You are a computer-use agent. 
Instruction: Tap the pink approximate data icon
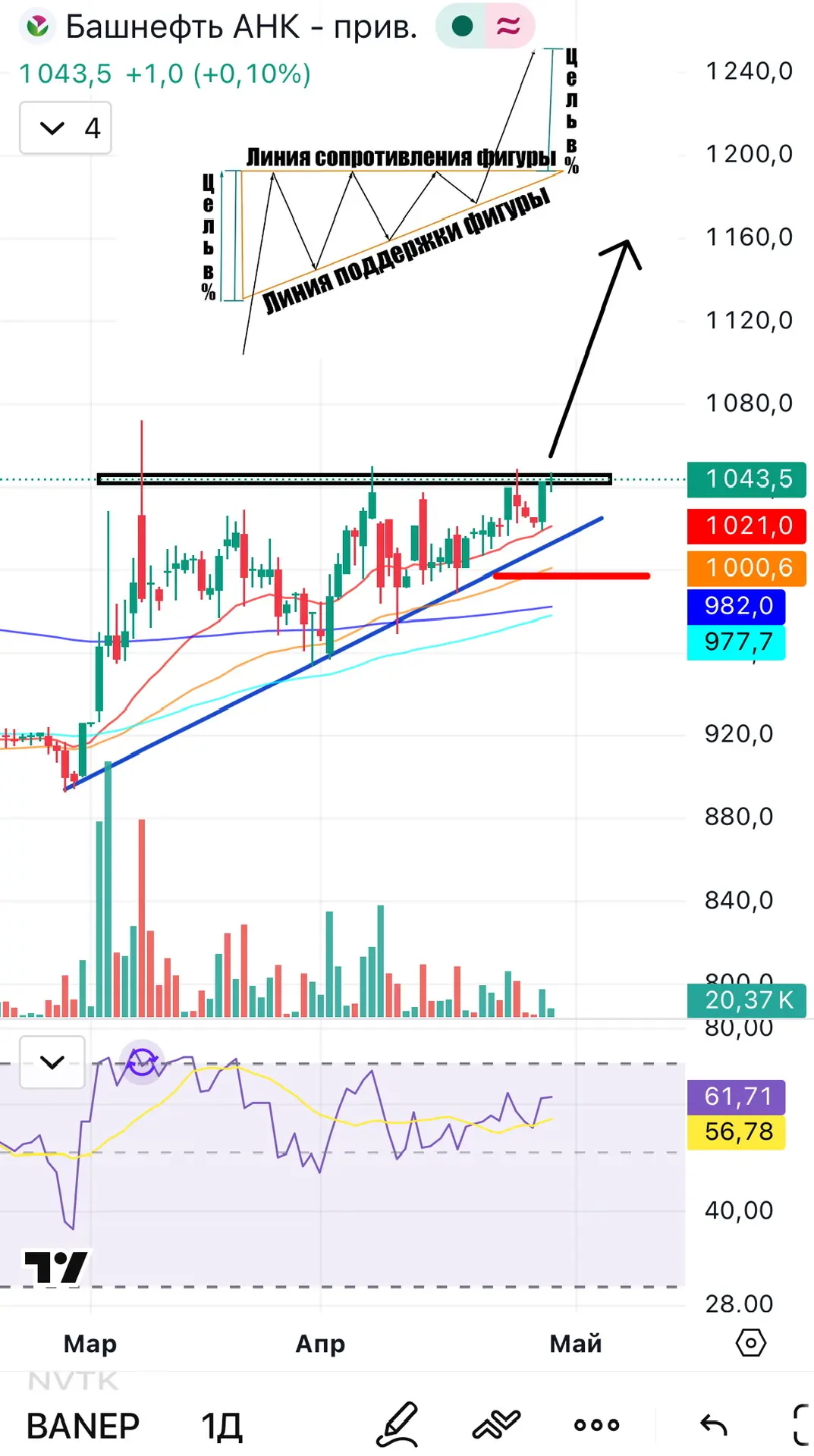(508, 27)
